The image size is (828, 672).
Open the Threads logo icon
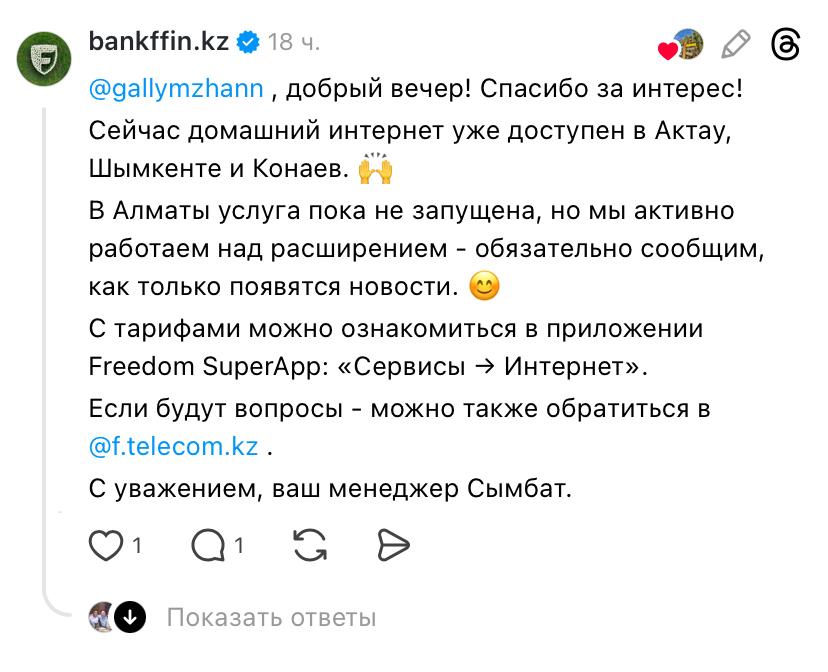(787, 44)
